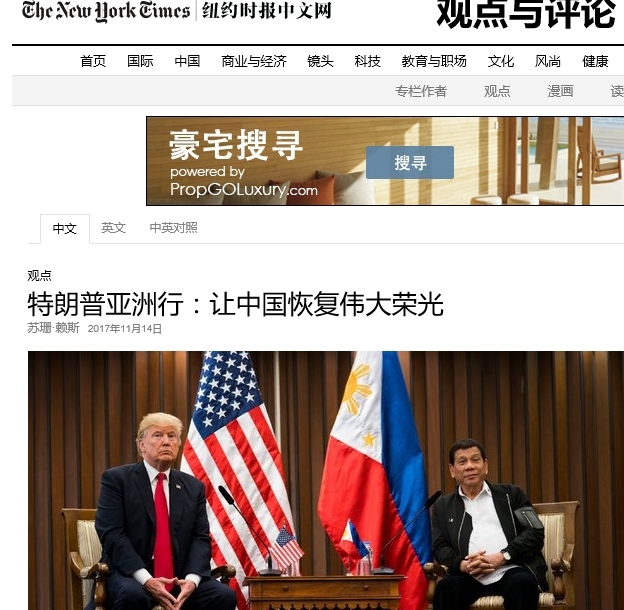
Task: Go to the 国际 section
Action: click(140, 61)
